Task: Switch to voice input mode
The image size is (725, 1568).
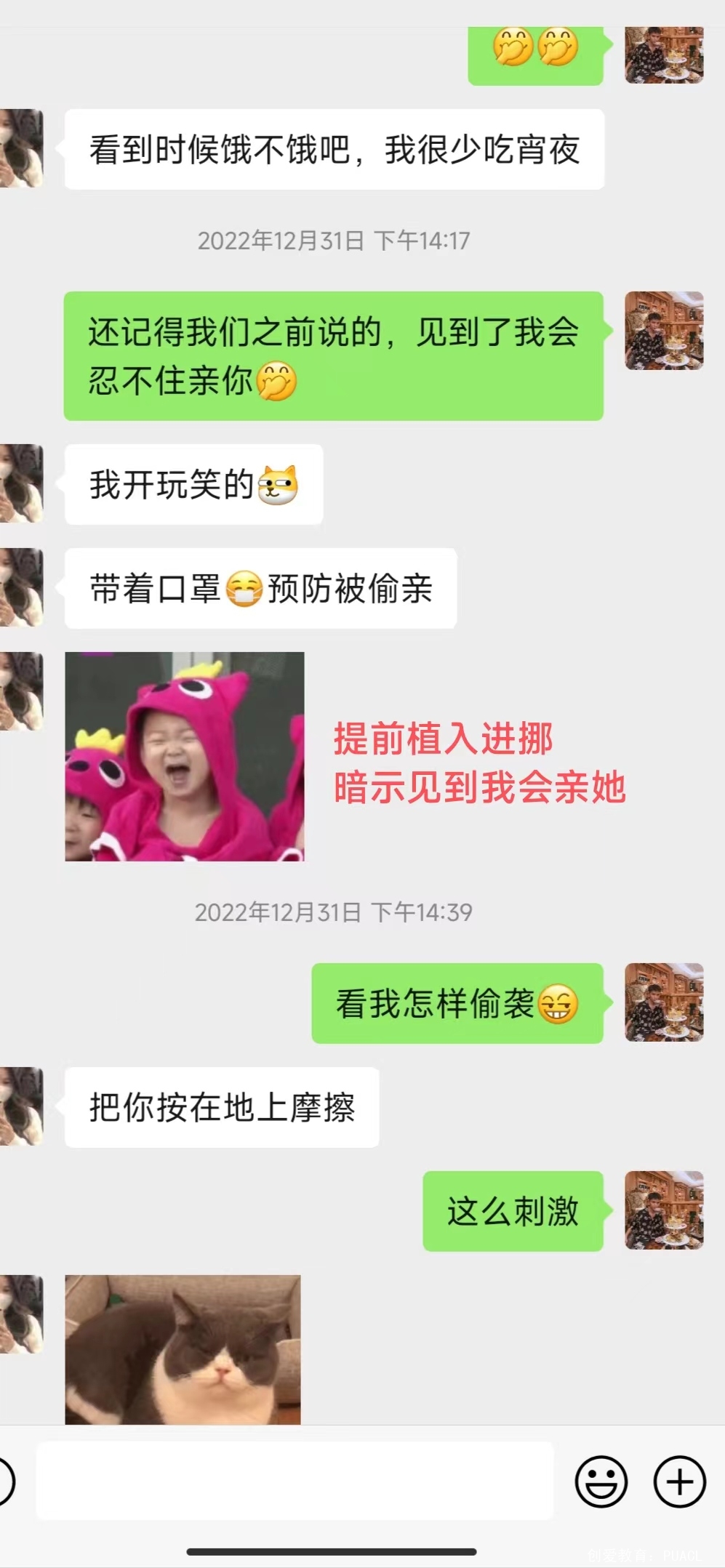Action: (x=6, y=1481)
